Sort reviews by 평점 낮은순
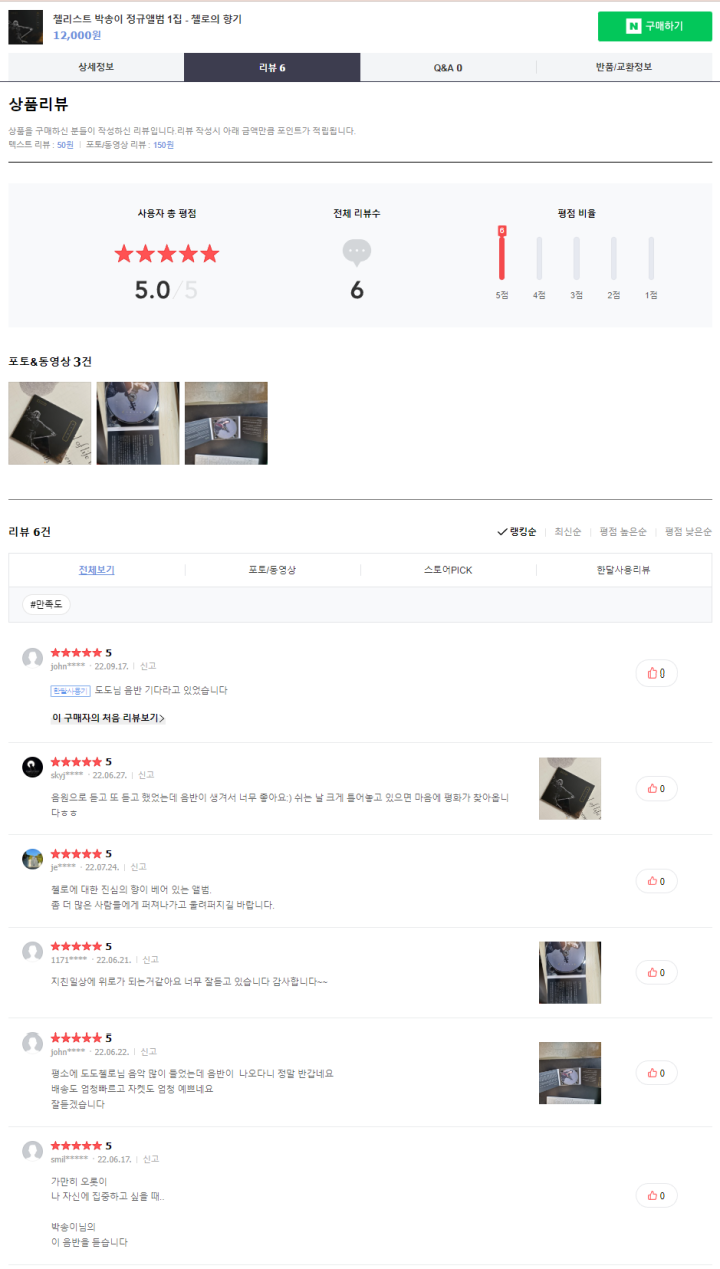The image size is (720, 1269). point(688,532)
